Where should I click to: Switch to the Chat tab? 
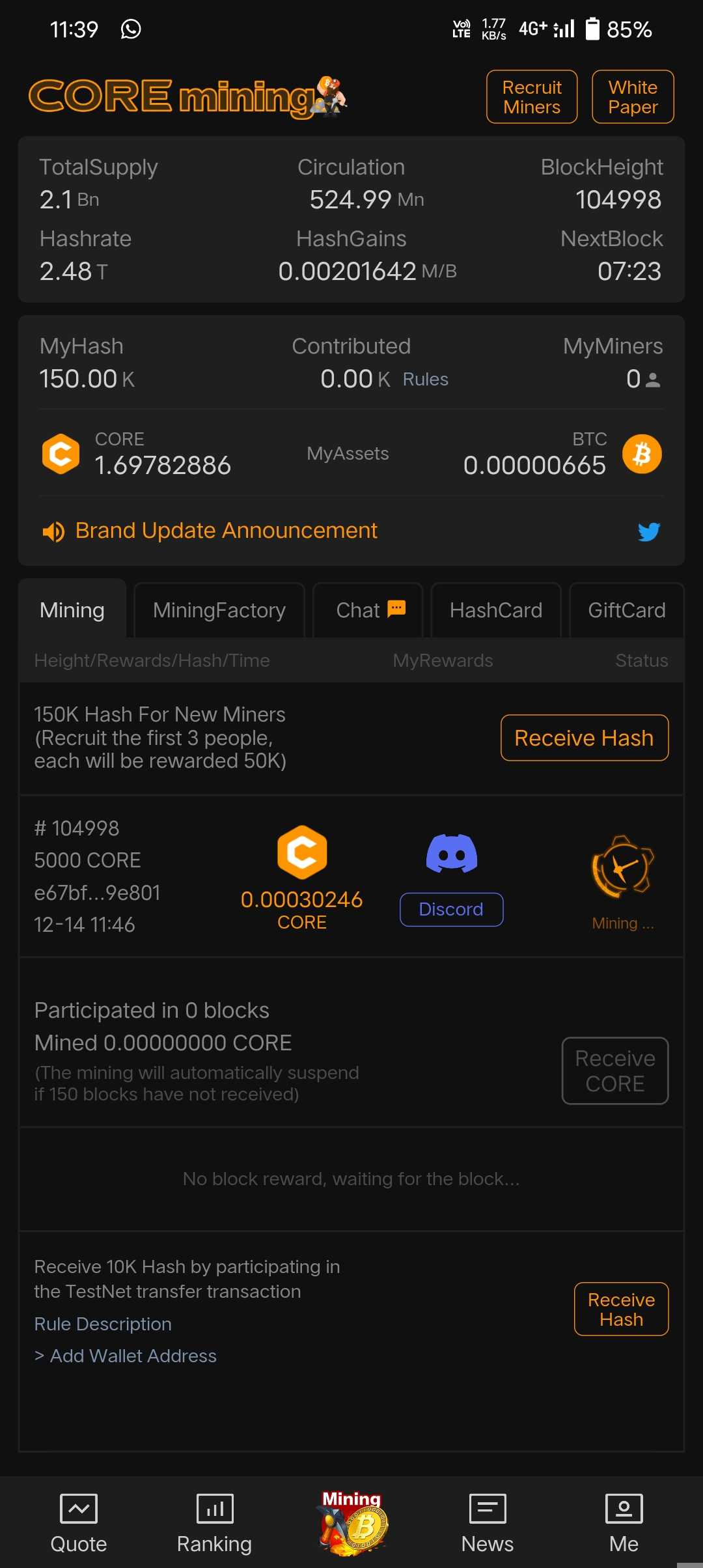click(368, 610)
